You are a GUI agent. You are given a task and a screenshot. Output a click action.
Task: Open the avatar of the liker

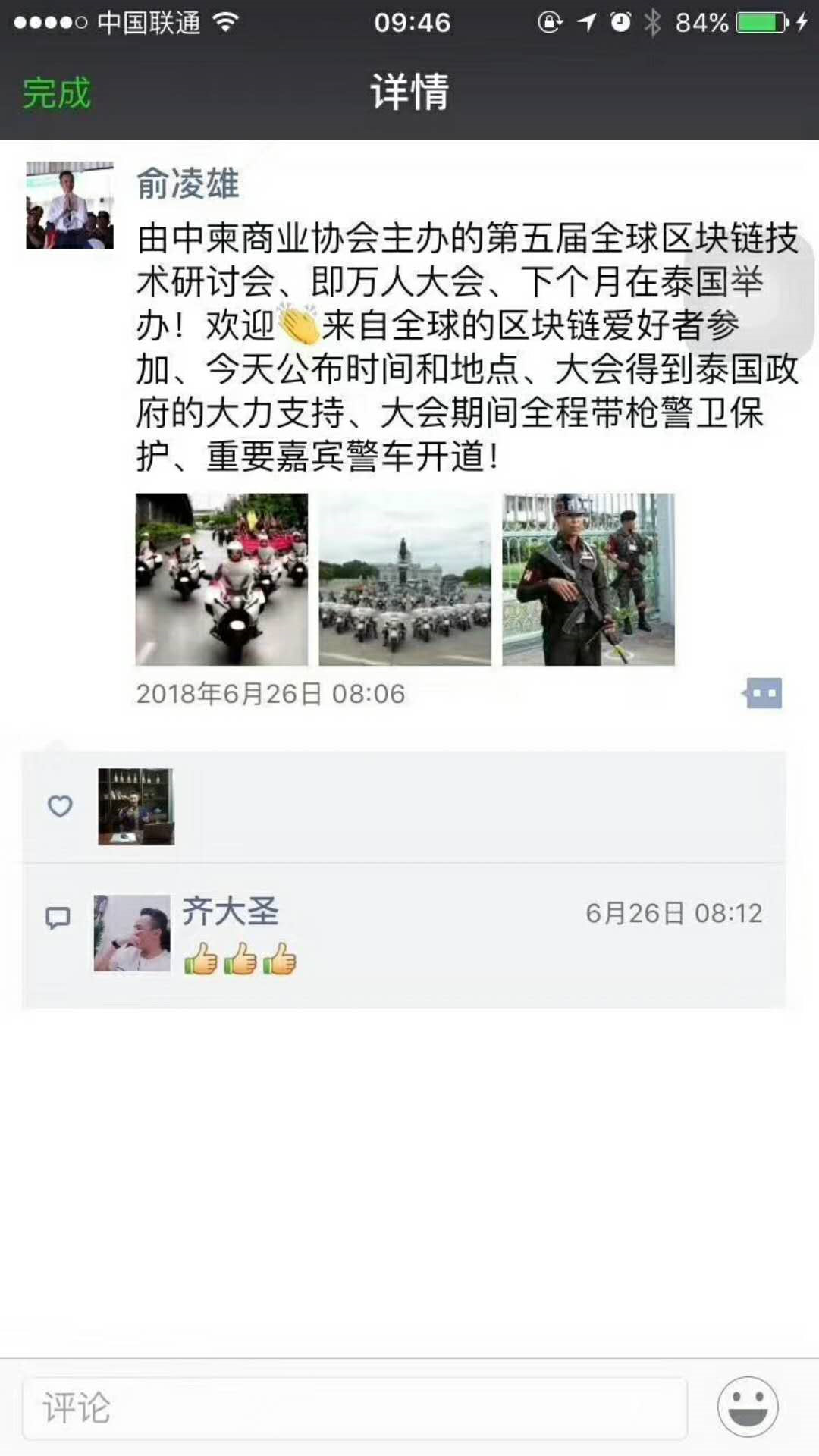click(x=136, y=806)
